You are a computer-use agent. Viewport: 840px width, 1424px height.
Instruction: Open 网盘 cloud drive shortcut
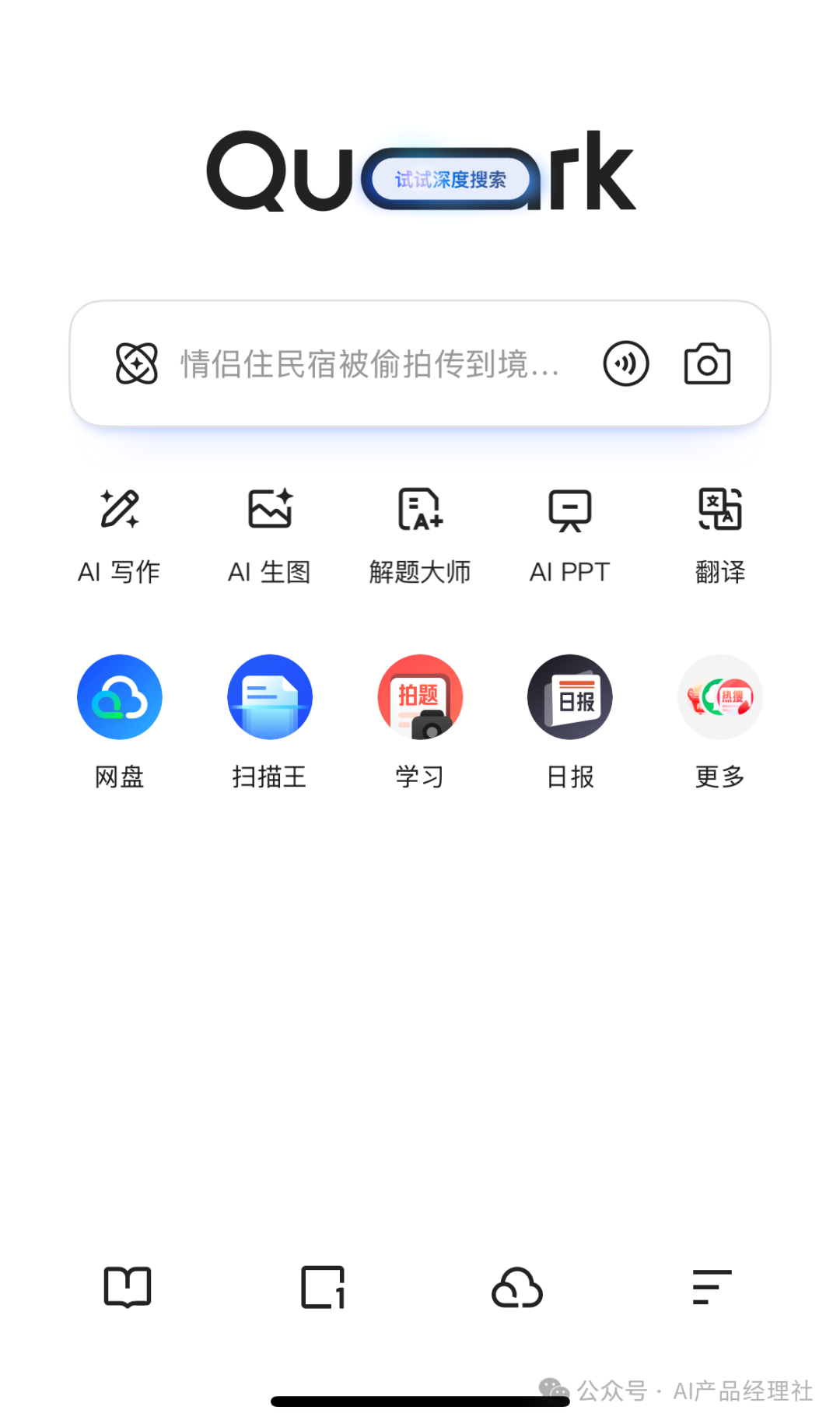[x=119, y=720]
